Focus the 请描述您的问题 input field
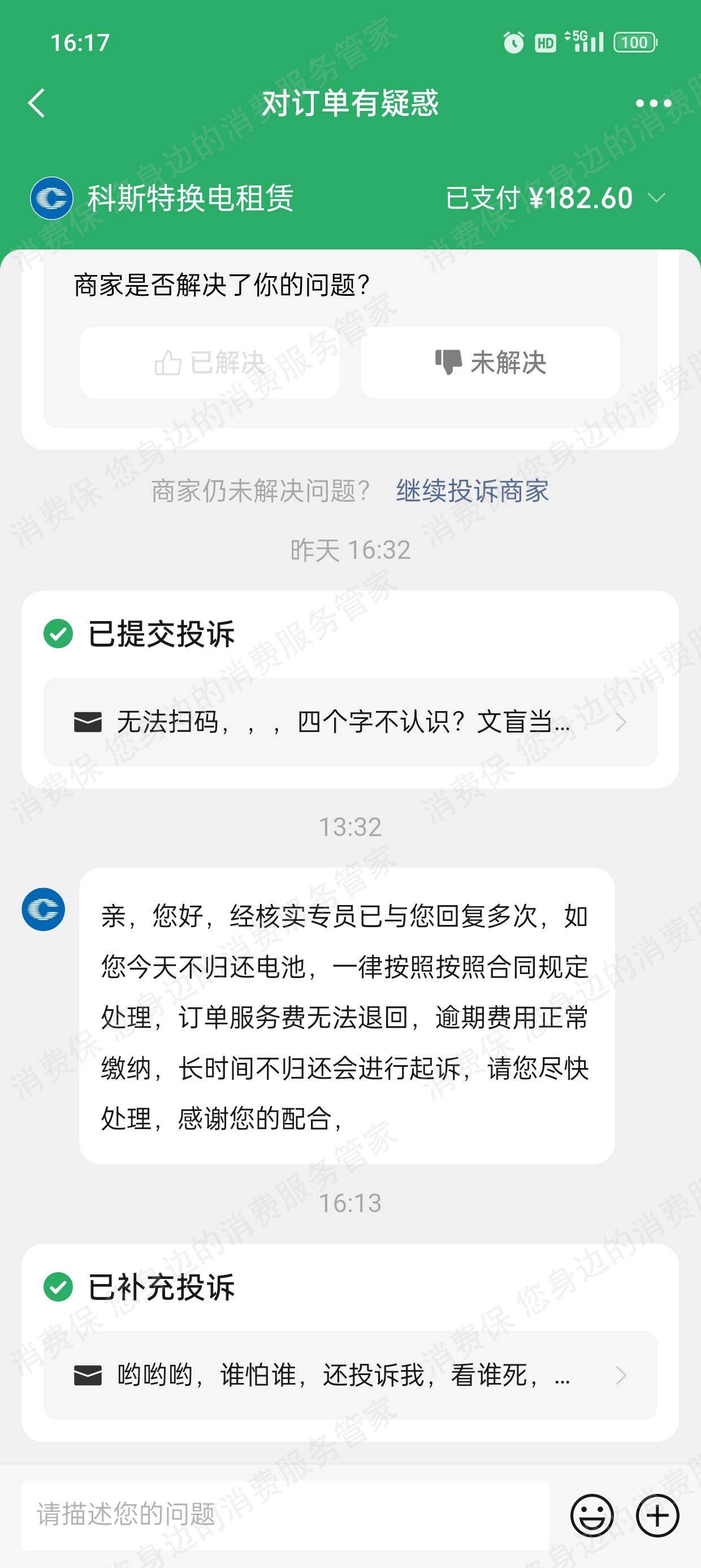The image size is (701, 1568). click(285, 1515)
